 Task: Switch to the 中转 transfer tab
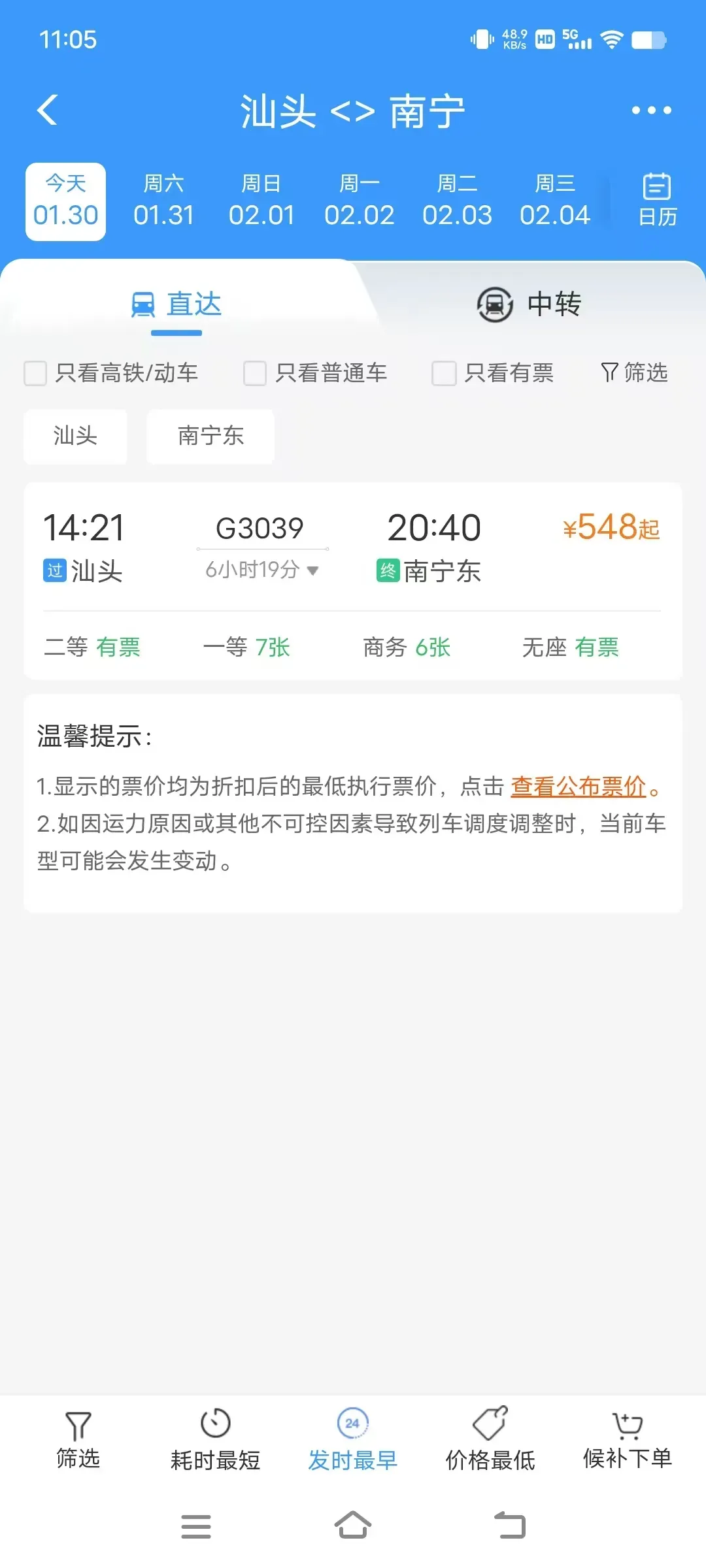pyautogui.click(x=529, y=304)
